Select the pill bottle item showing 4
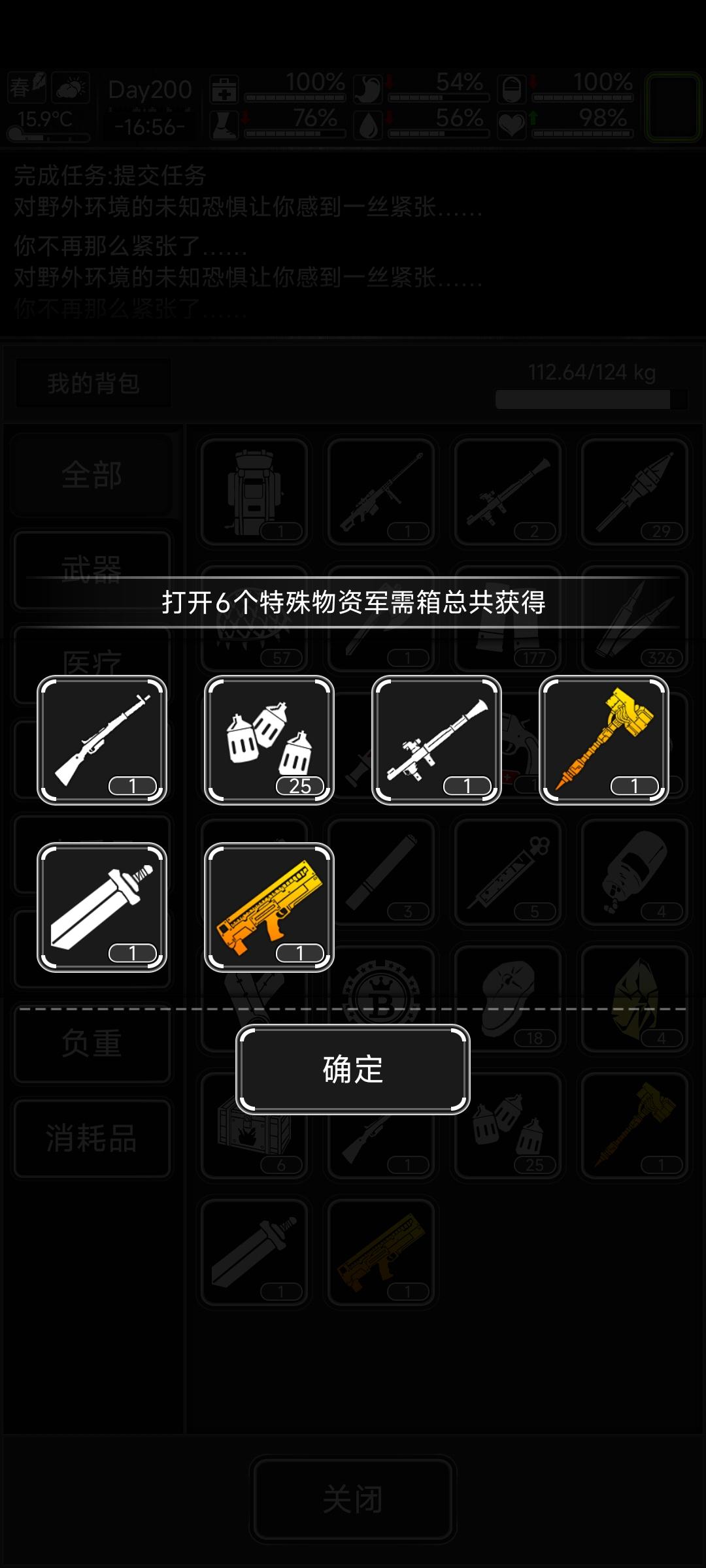This screenshot has width=706, height=1568. [633, 874]
